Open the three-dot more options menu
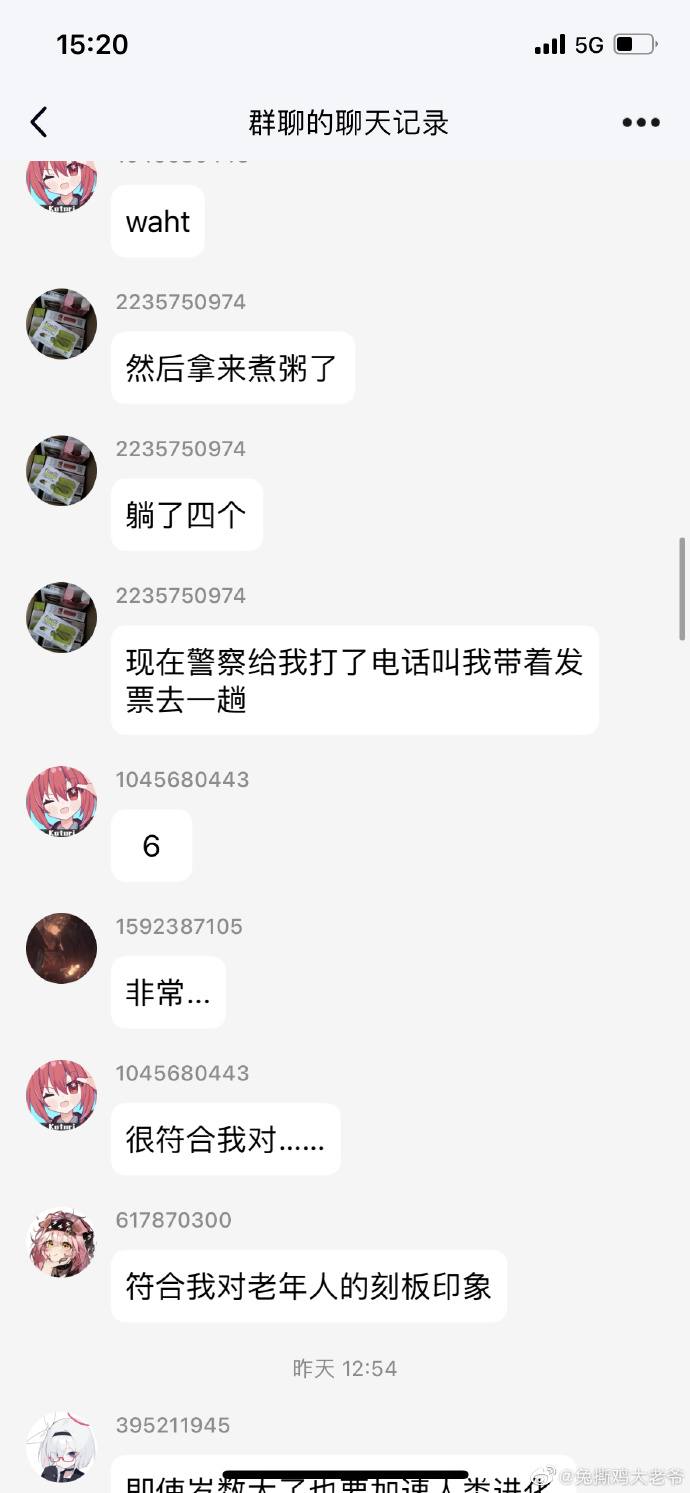 coord(640,123)
